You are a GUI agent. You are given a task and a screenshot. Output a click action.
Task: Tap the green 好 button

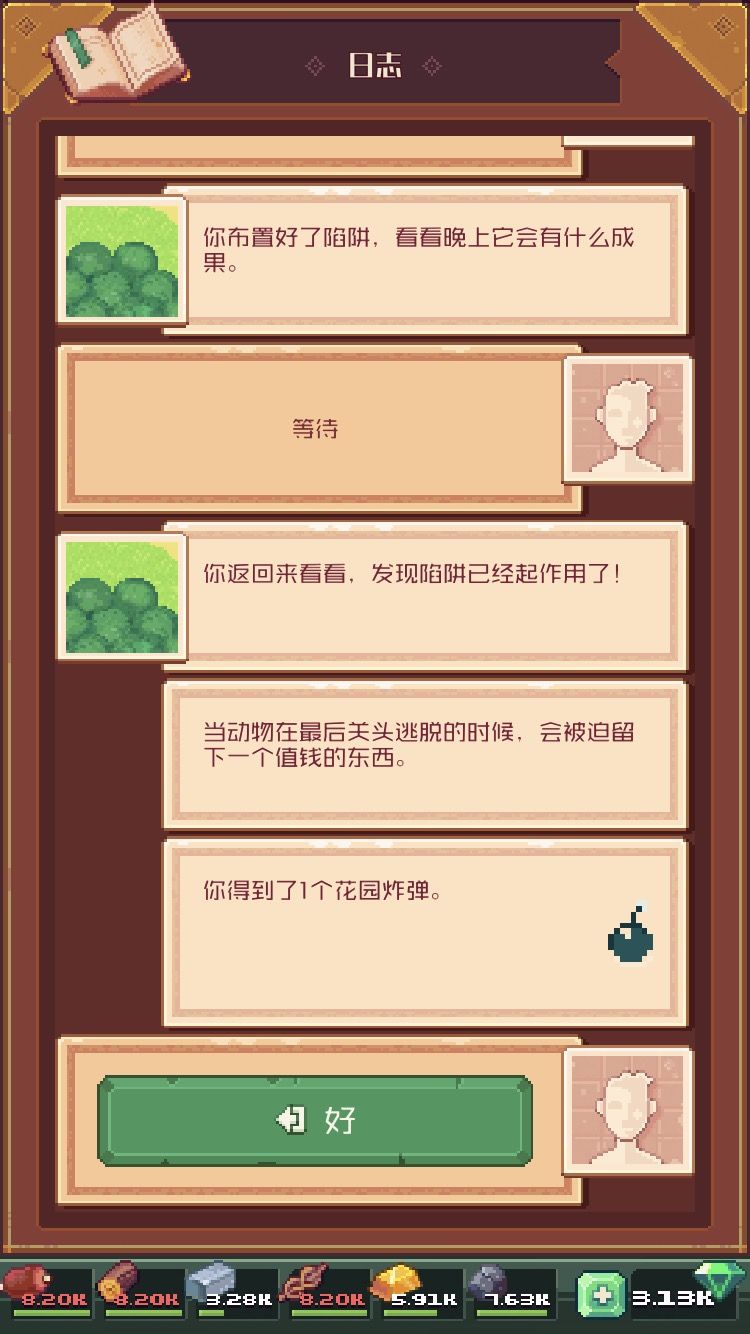pyautogui.click(x=314, y=1120)
